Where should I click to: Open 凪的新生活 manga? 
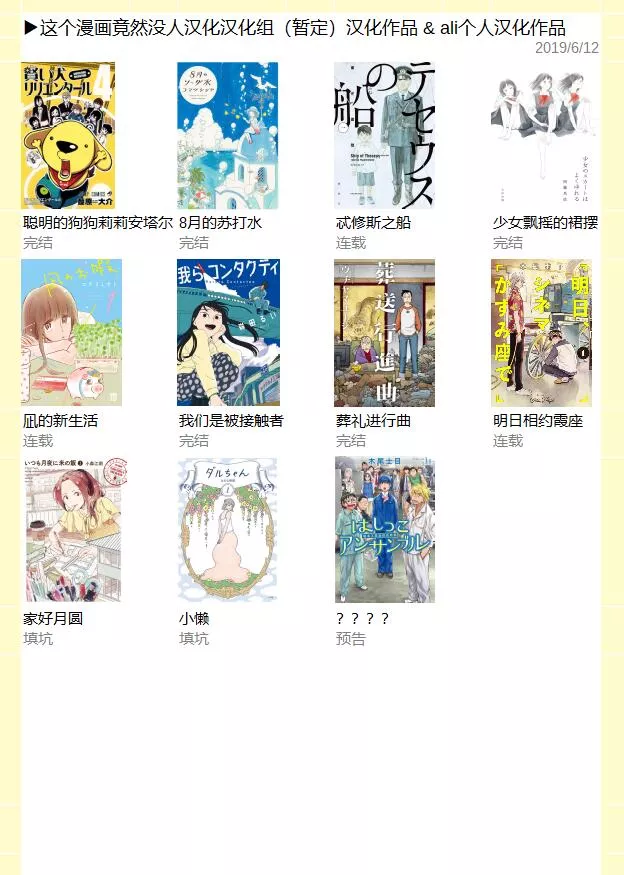point(71,333)
